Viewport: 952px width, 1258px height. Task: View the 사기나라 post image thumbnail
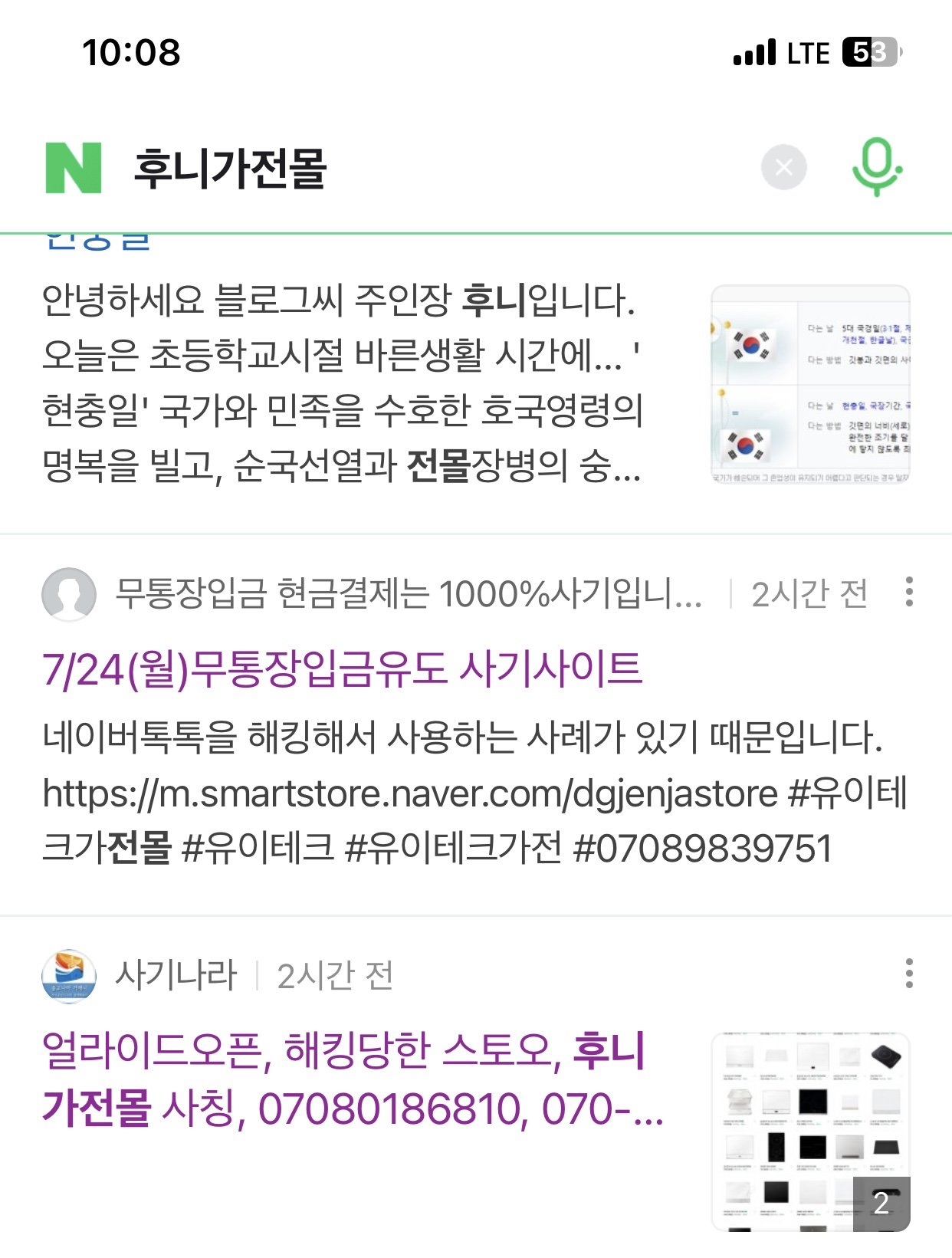click(810, 1132)
